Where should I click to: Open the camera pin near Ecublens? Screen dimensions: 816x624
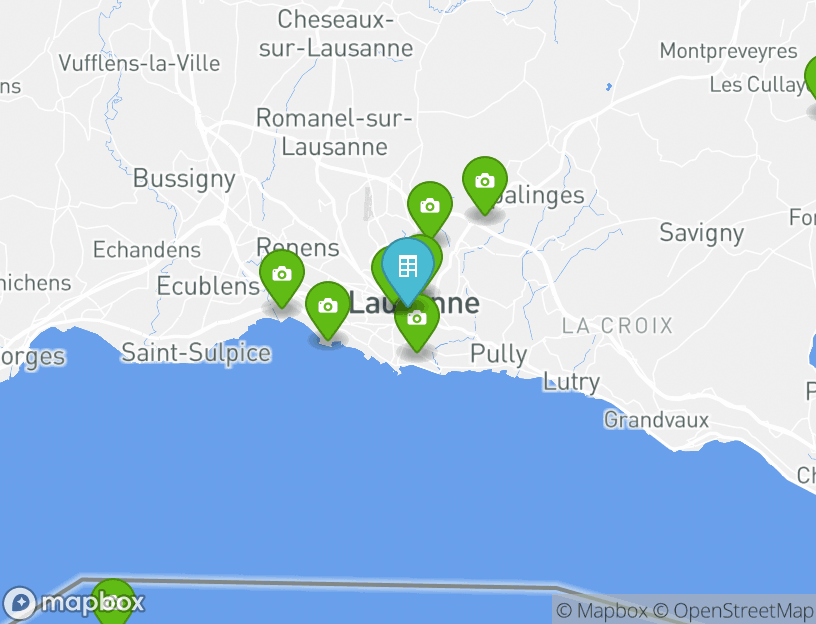282,275
